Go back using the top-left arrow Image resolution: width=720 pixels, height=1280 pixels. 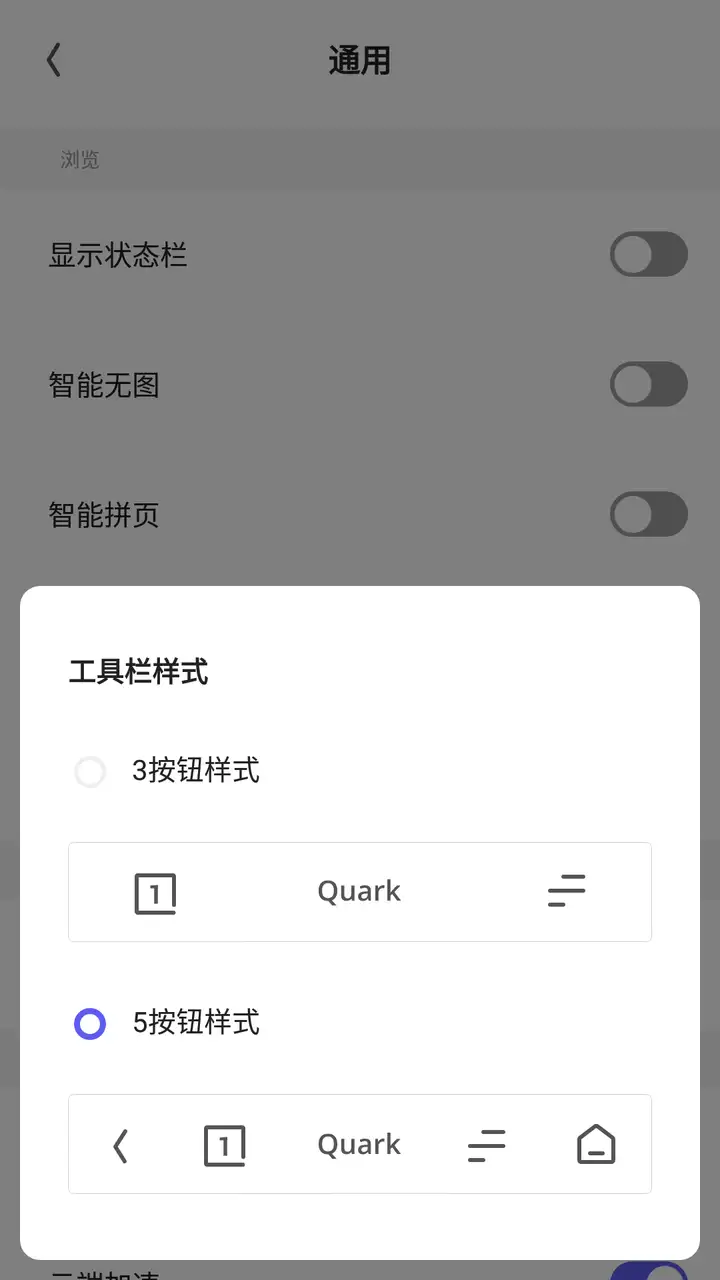click(x=54, y=61)
